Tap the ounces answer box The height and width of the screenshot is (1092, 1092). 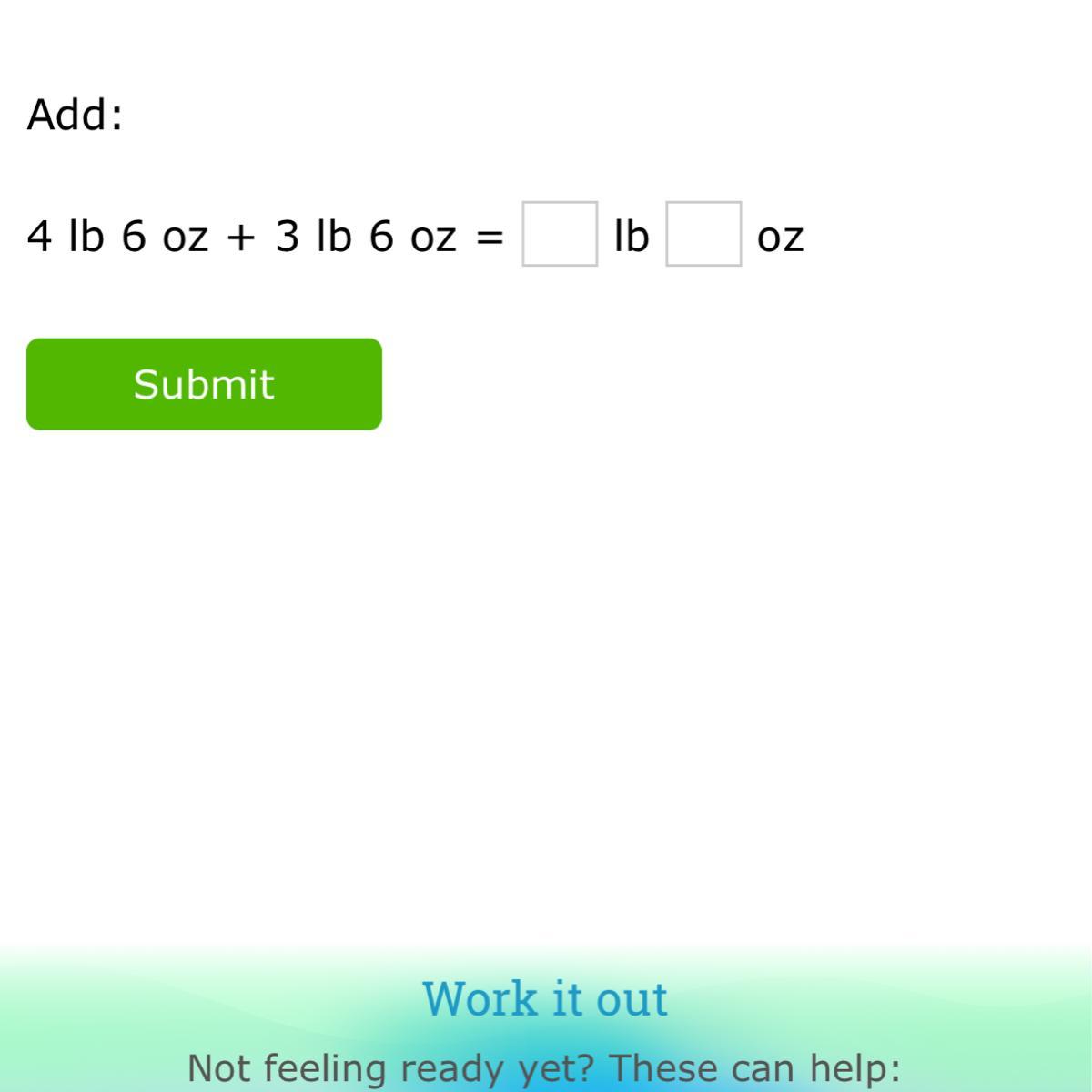click(703, 235)
